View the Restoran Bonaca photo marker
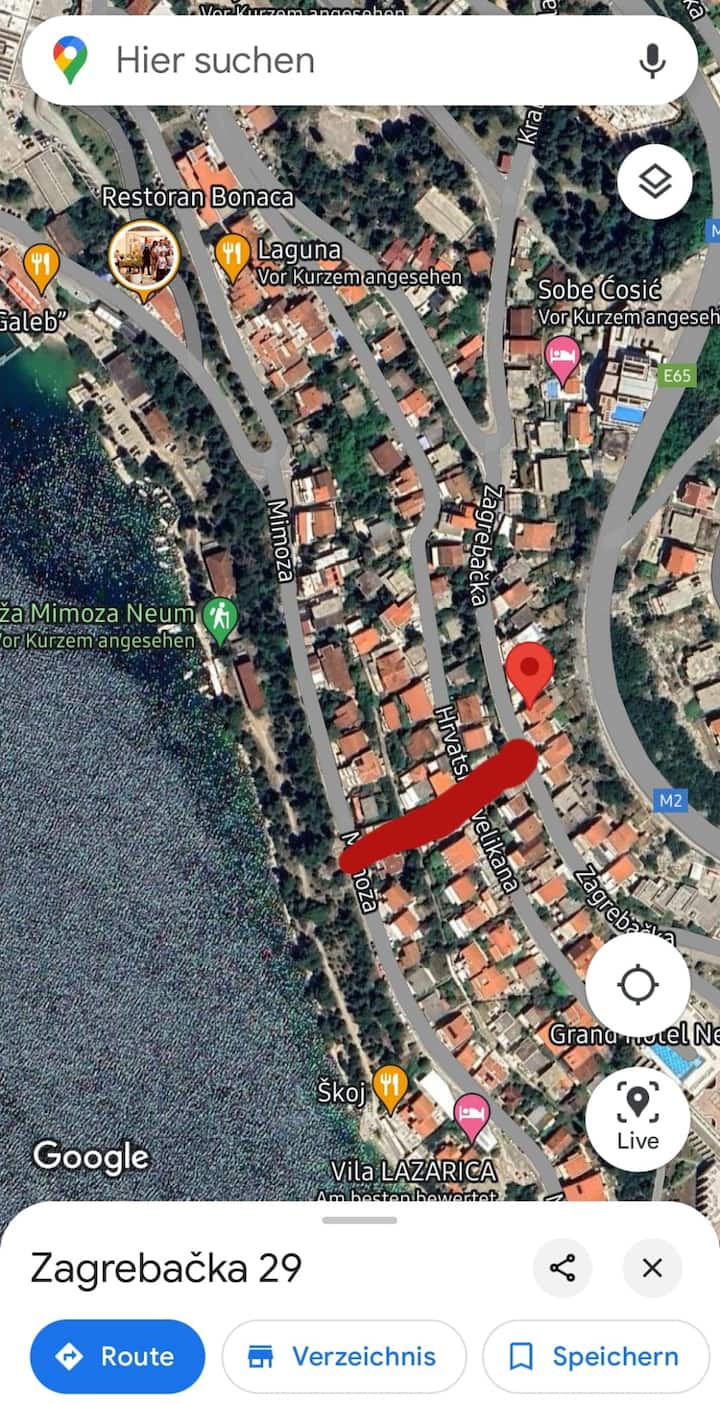The height and width of the screenshot is (1404, 720). tap(144, 256)
